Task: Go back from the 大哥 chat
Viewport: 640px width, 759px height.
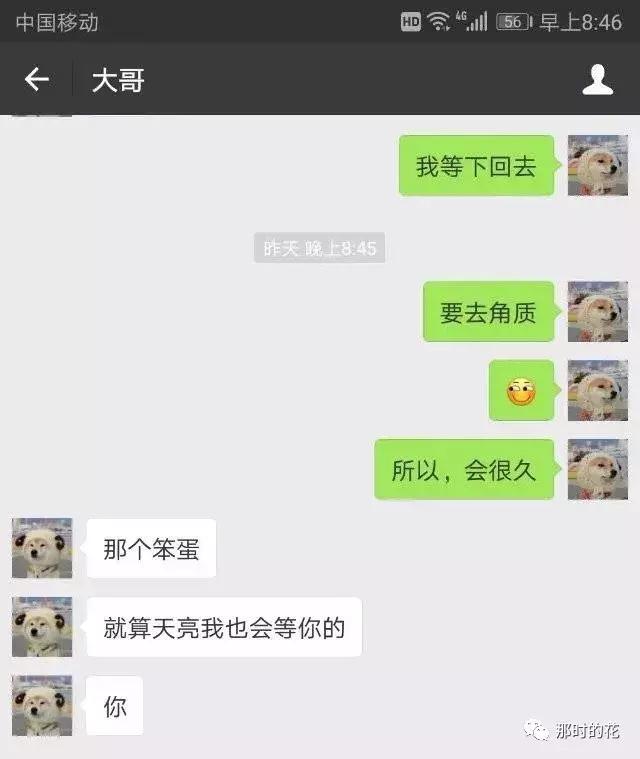Action: 37,80
